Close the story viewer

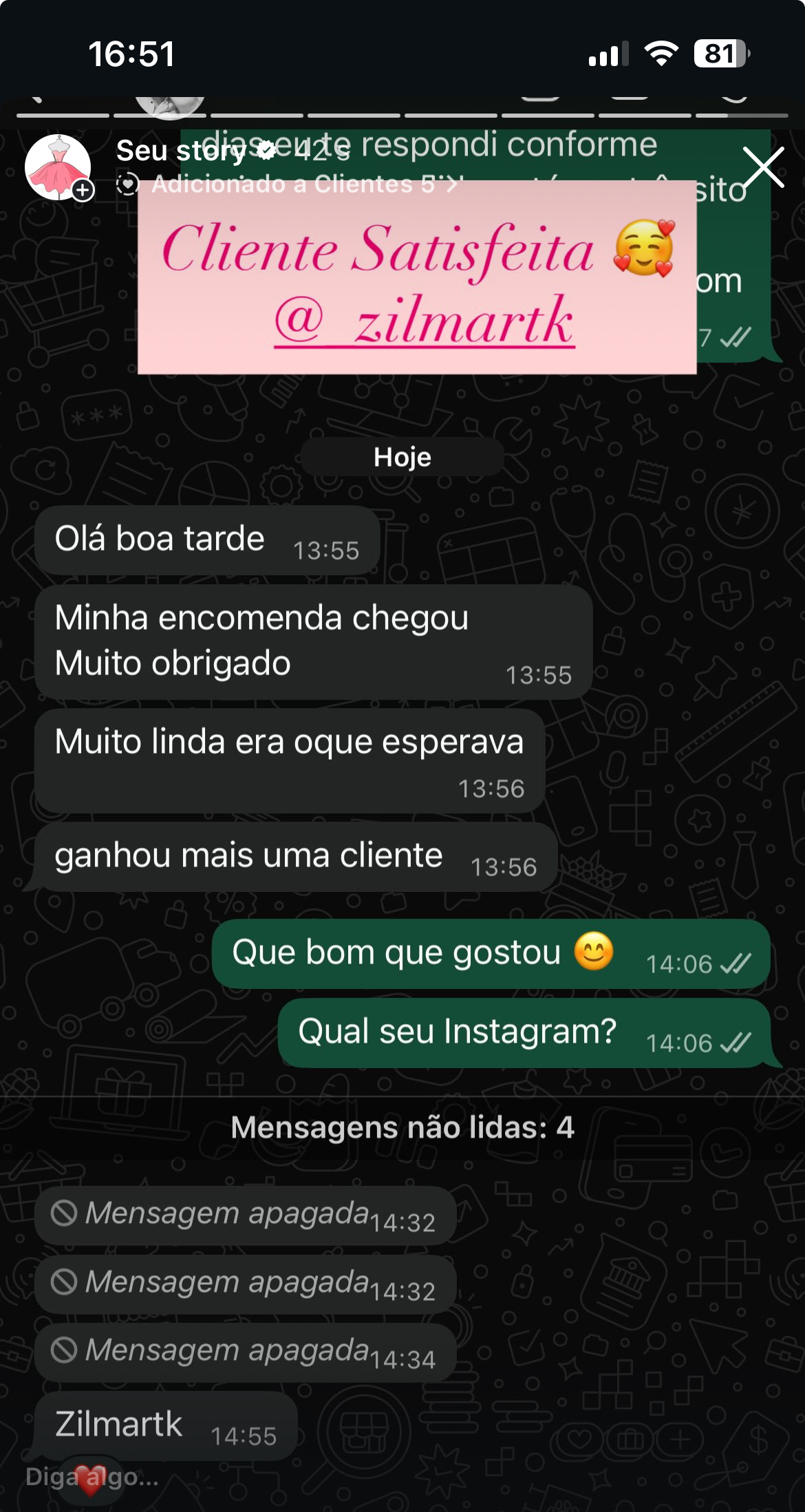click(x=763, y=167)
